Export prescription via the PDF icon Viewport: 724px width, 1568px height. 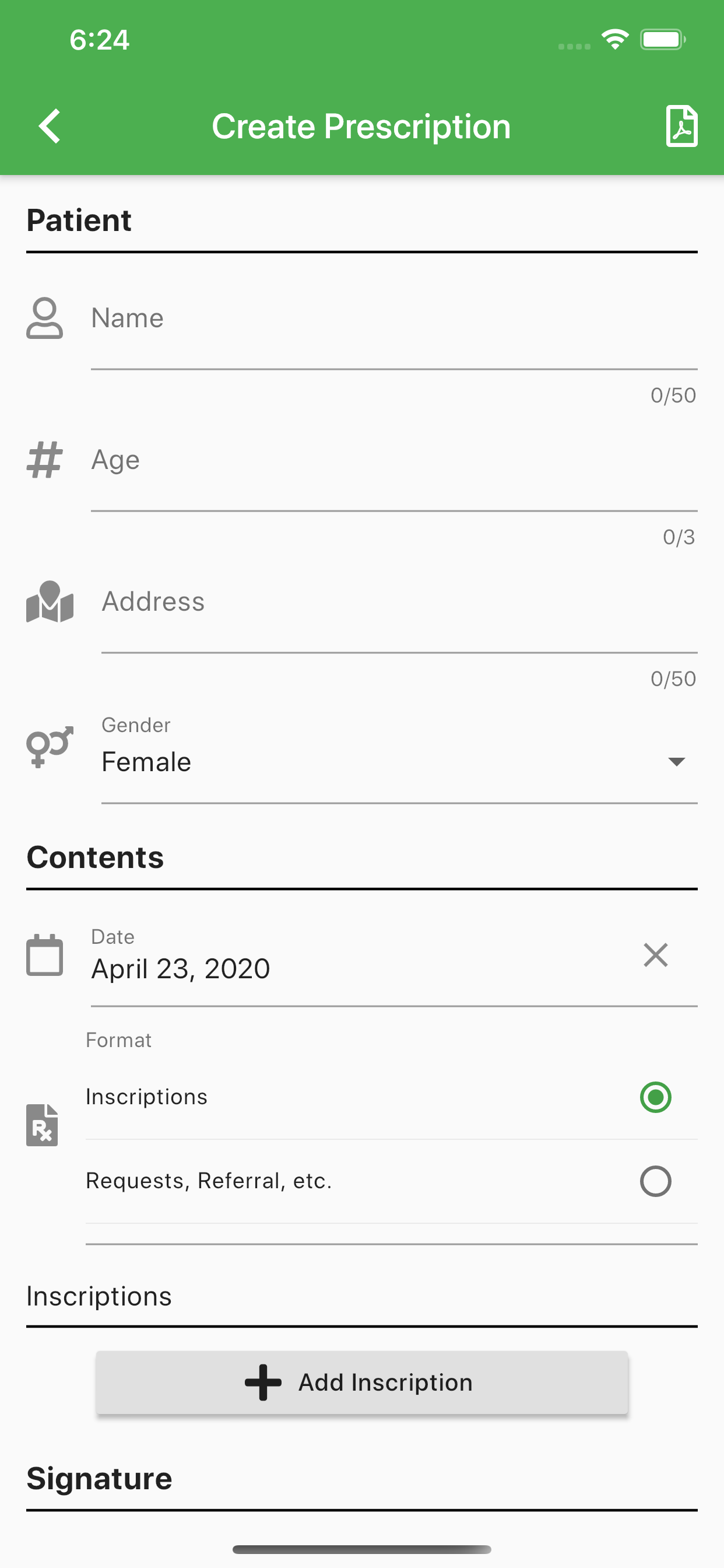point(681,126)
